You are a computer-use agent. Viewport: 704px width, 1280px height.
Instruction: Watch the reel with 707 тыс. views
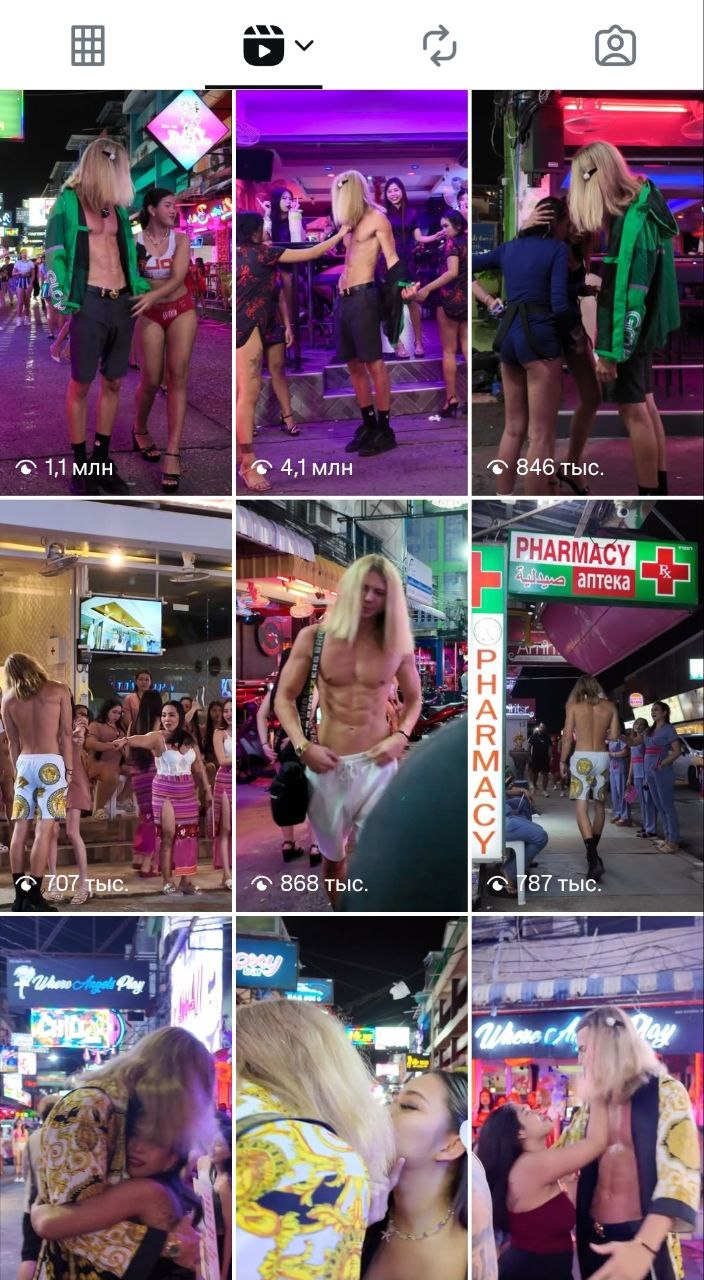click(x=116, y=705)
